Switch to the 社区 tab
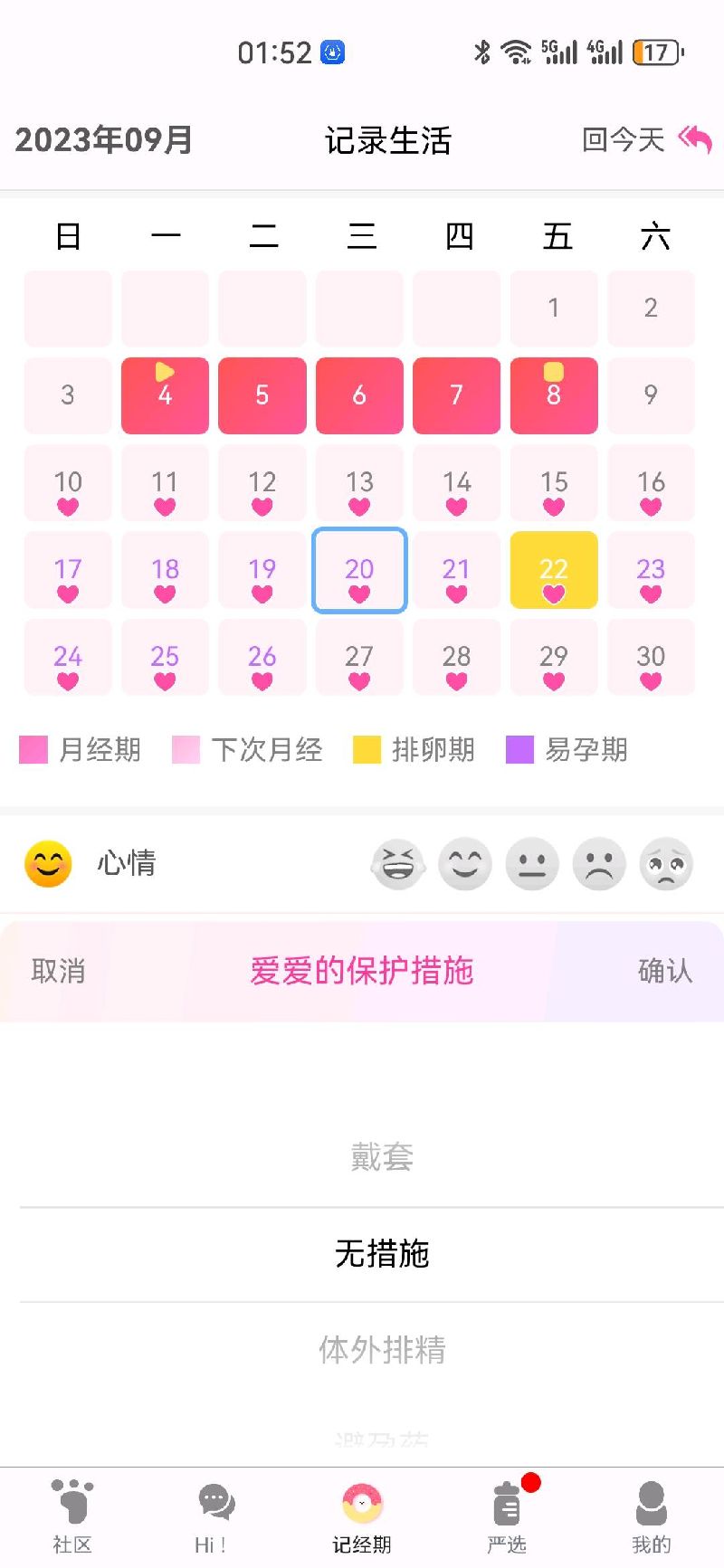The height and width of the screenshot is (1568, 724). point(72,1516)
